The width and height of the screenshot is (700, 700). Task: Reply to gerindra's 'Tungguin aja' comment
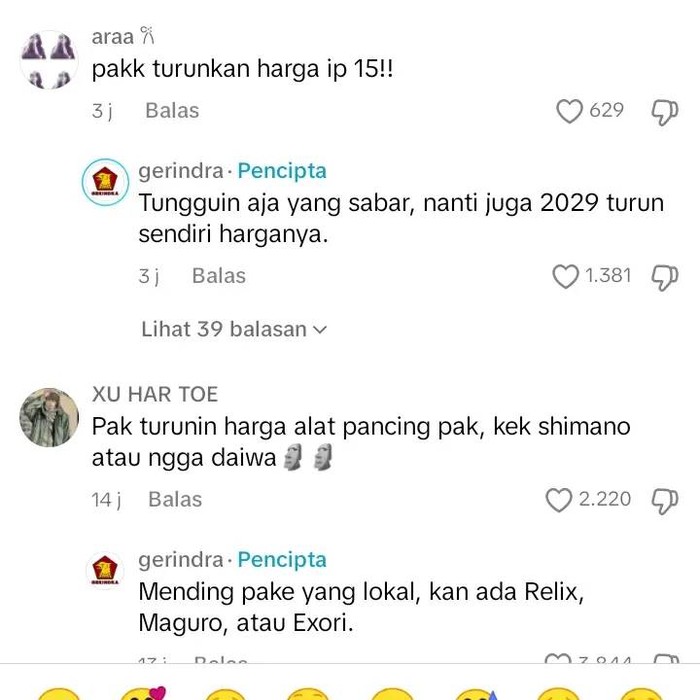(x=218, y=276)
